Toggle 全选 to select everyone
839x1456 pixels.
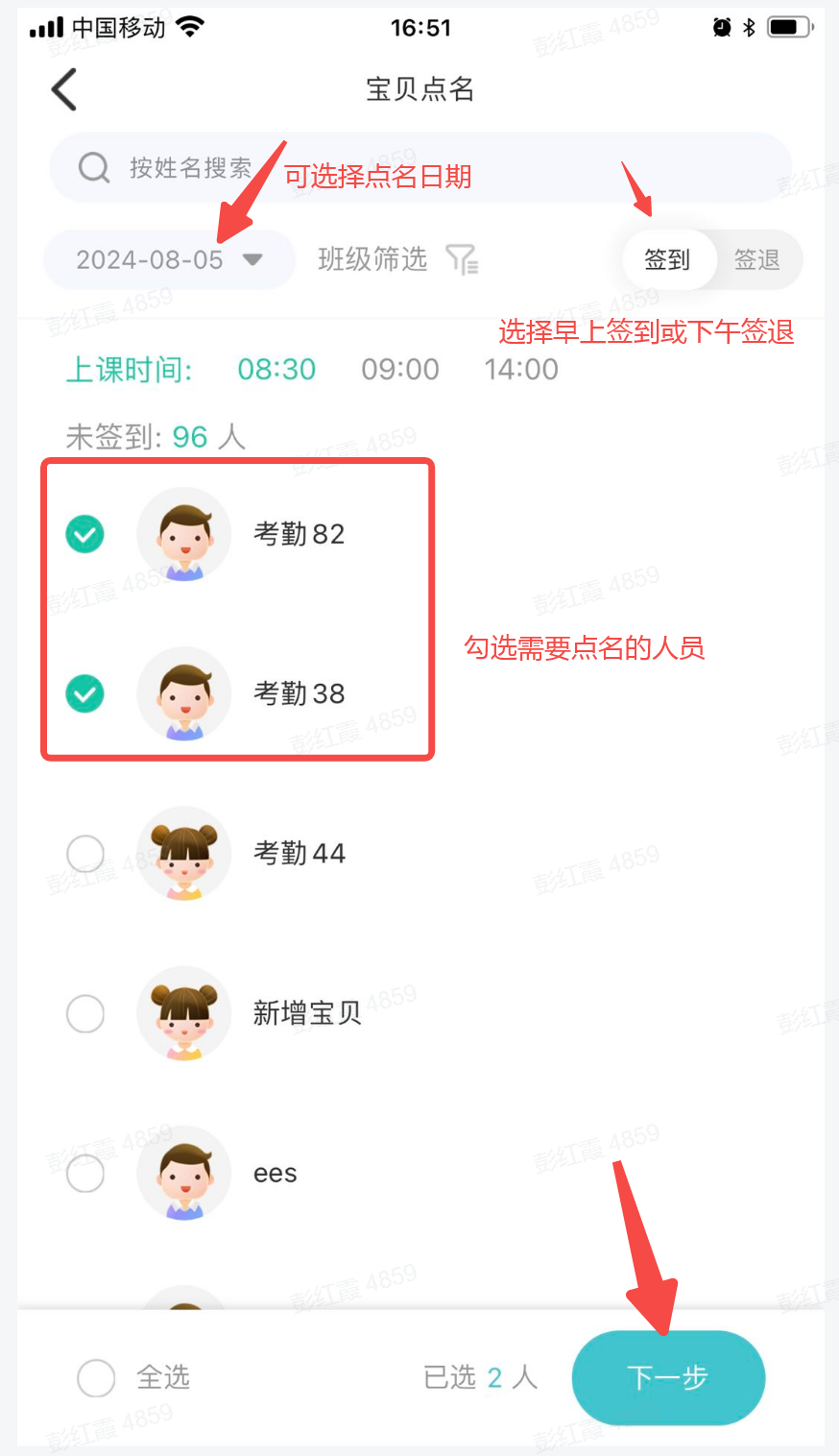(96, 1378)
